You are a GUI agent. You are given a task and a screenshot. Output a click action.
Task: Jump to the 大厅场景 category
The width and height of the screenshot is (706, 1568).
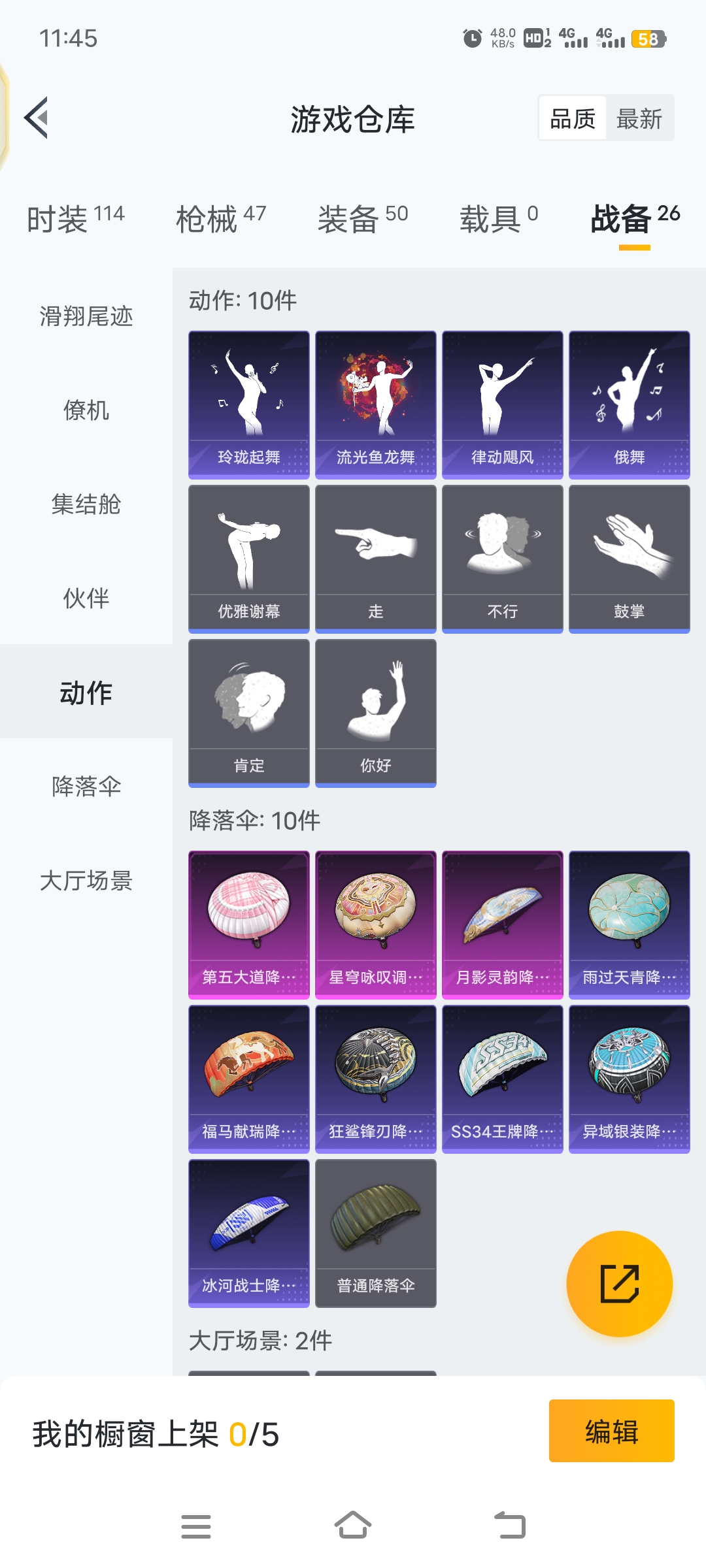86,881
